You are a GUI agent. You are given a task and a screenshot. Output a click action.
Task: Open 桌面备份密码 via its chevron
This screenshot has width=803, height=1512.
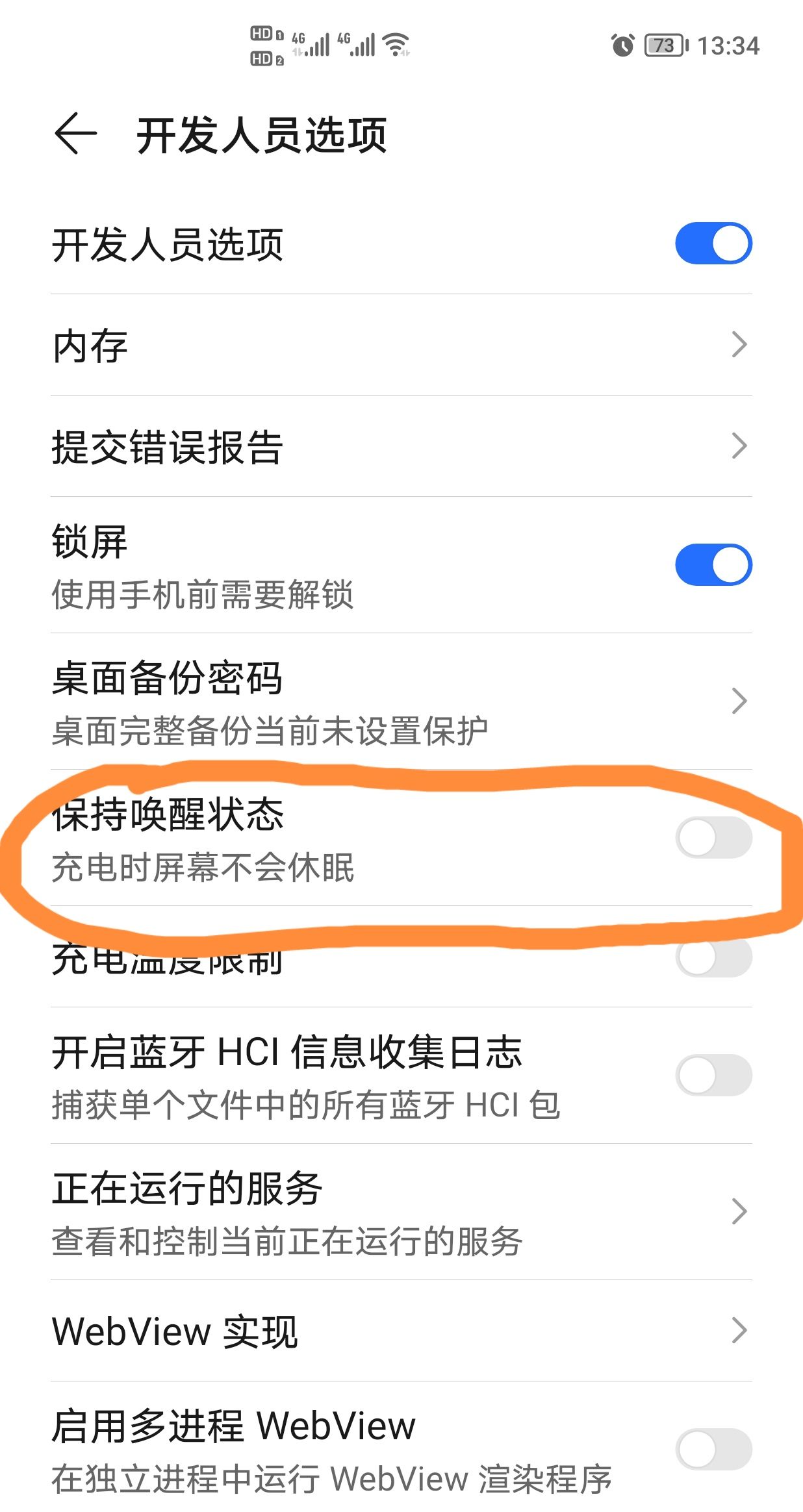click(740, 699)
